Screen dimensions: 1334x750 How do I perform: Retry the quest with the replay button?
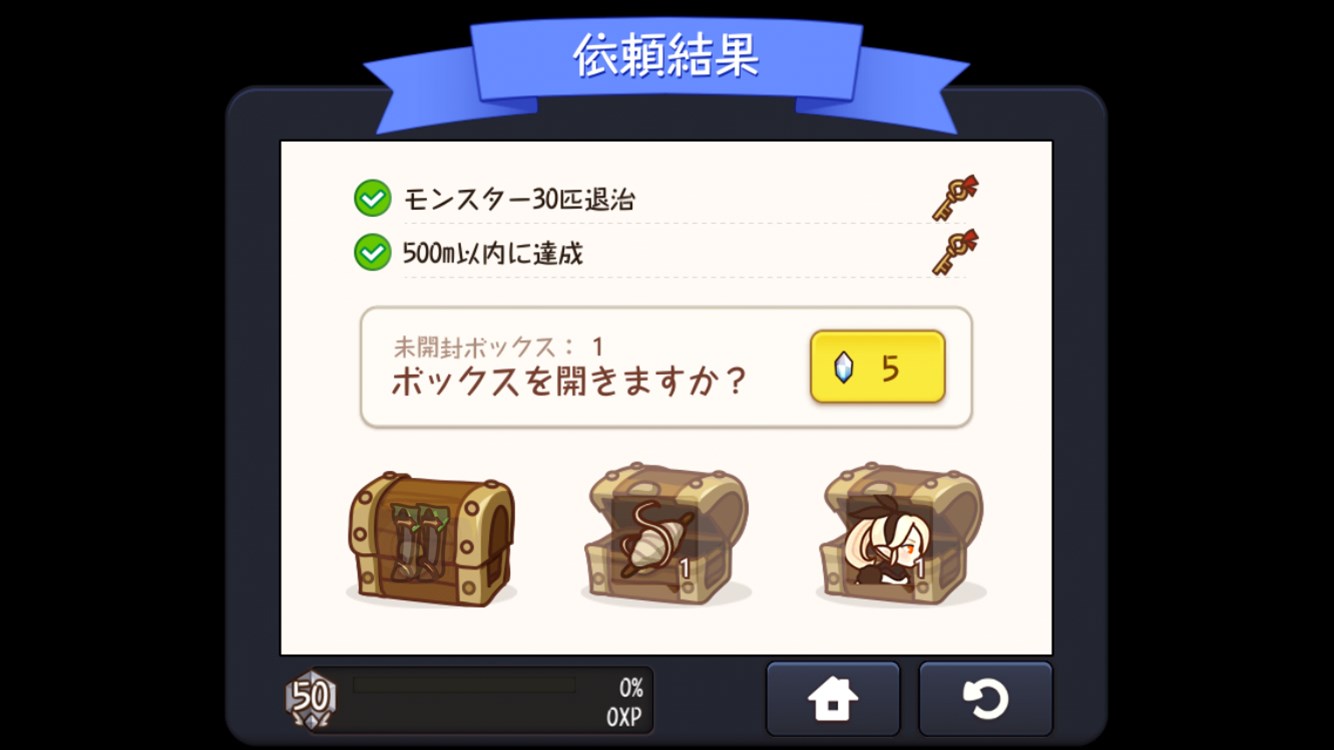985,699
